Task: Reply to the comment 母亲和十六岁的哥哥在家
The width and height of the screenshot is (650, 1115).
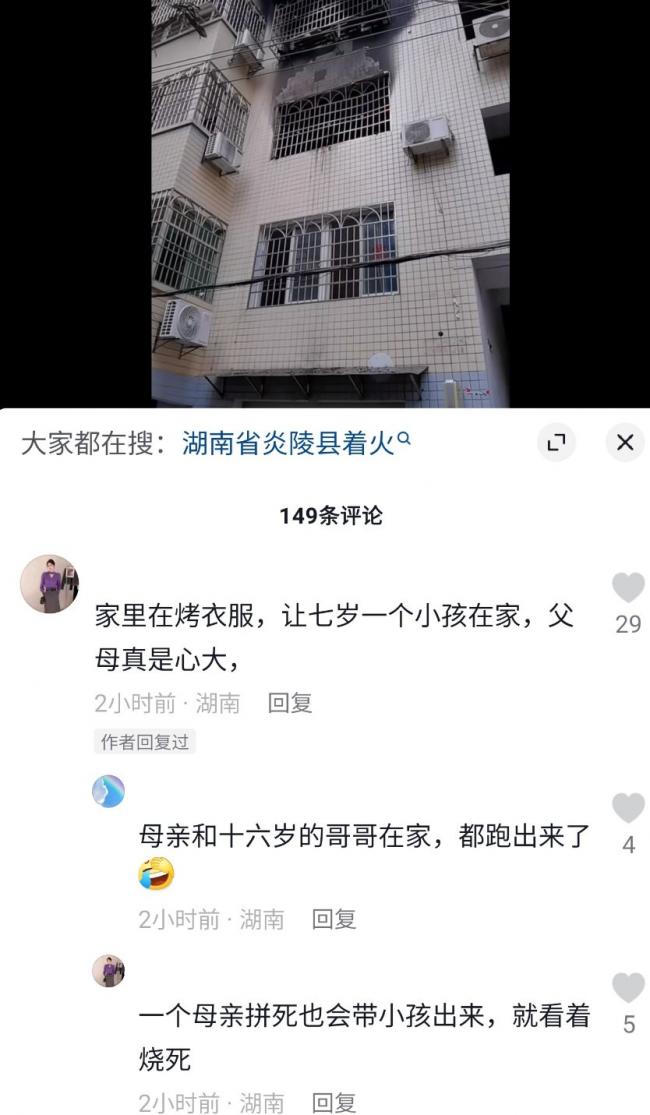Action: point(334,919)
